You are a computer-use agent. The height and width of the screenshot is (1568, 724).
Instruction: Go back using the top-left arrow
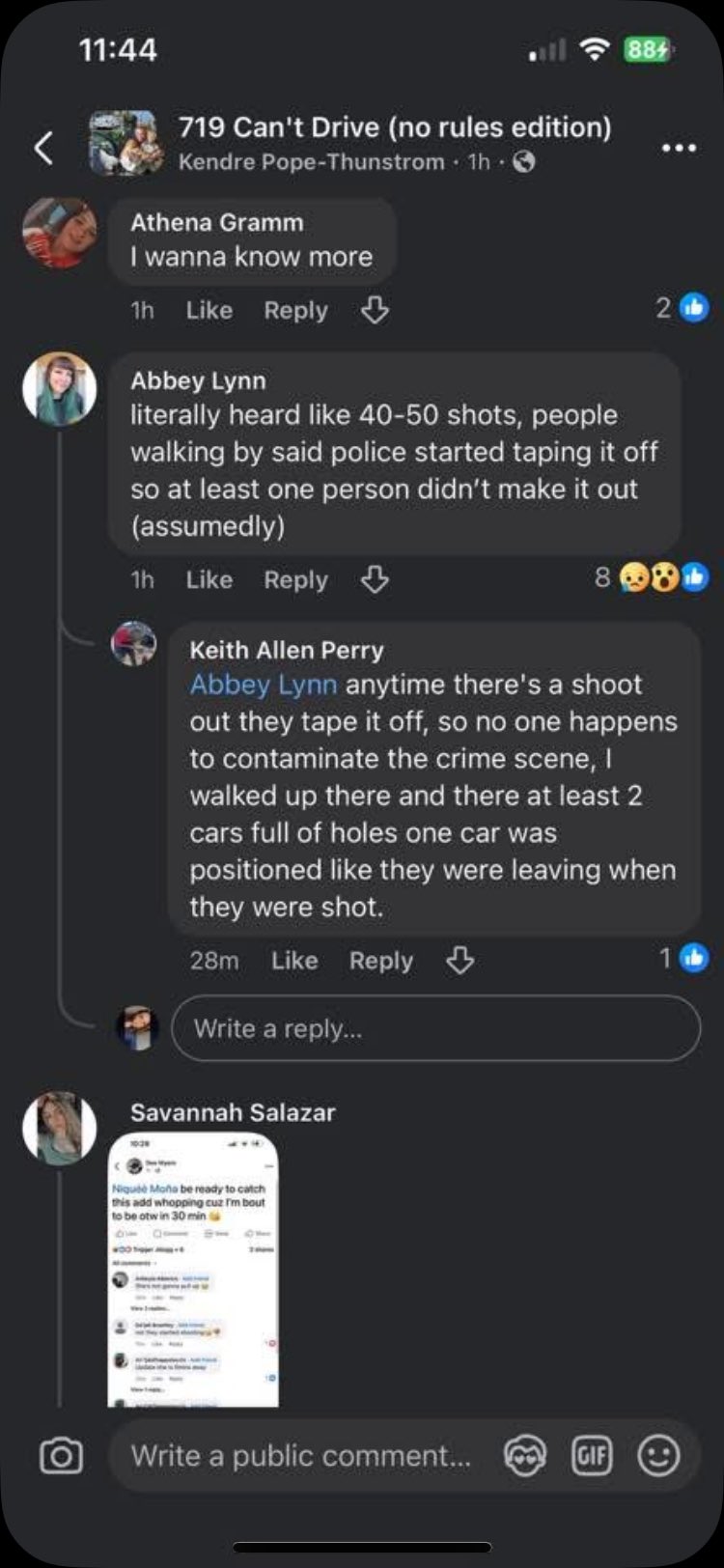coord(43,147)
